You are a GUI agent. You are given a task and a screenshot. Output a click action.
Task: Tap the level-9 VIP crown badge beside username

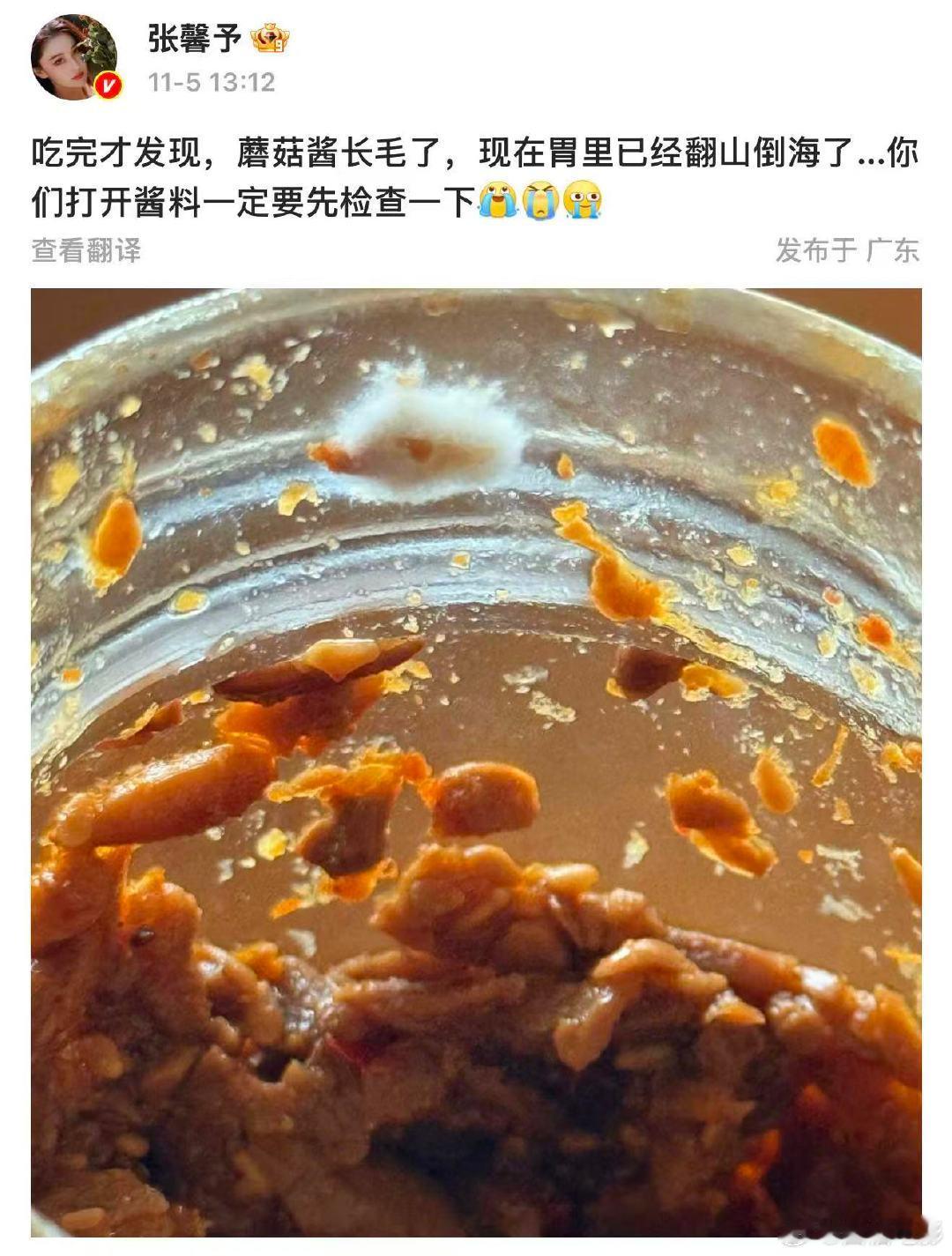(x=269, y=37)
